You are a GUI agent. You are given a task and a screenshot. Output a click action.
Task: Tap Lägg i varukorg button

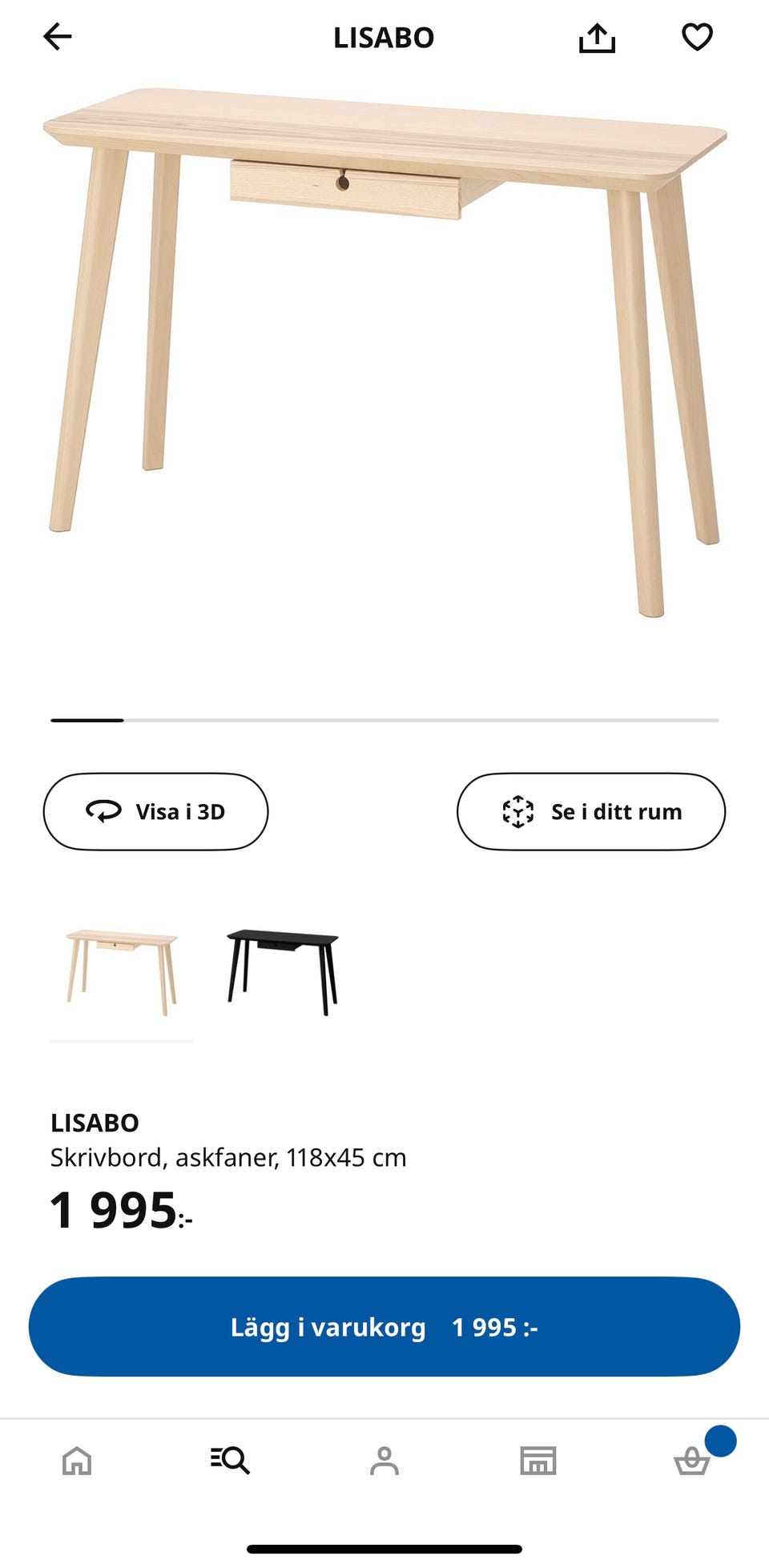point(384,1326)
